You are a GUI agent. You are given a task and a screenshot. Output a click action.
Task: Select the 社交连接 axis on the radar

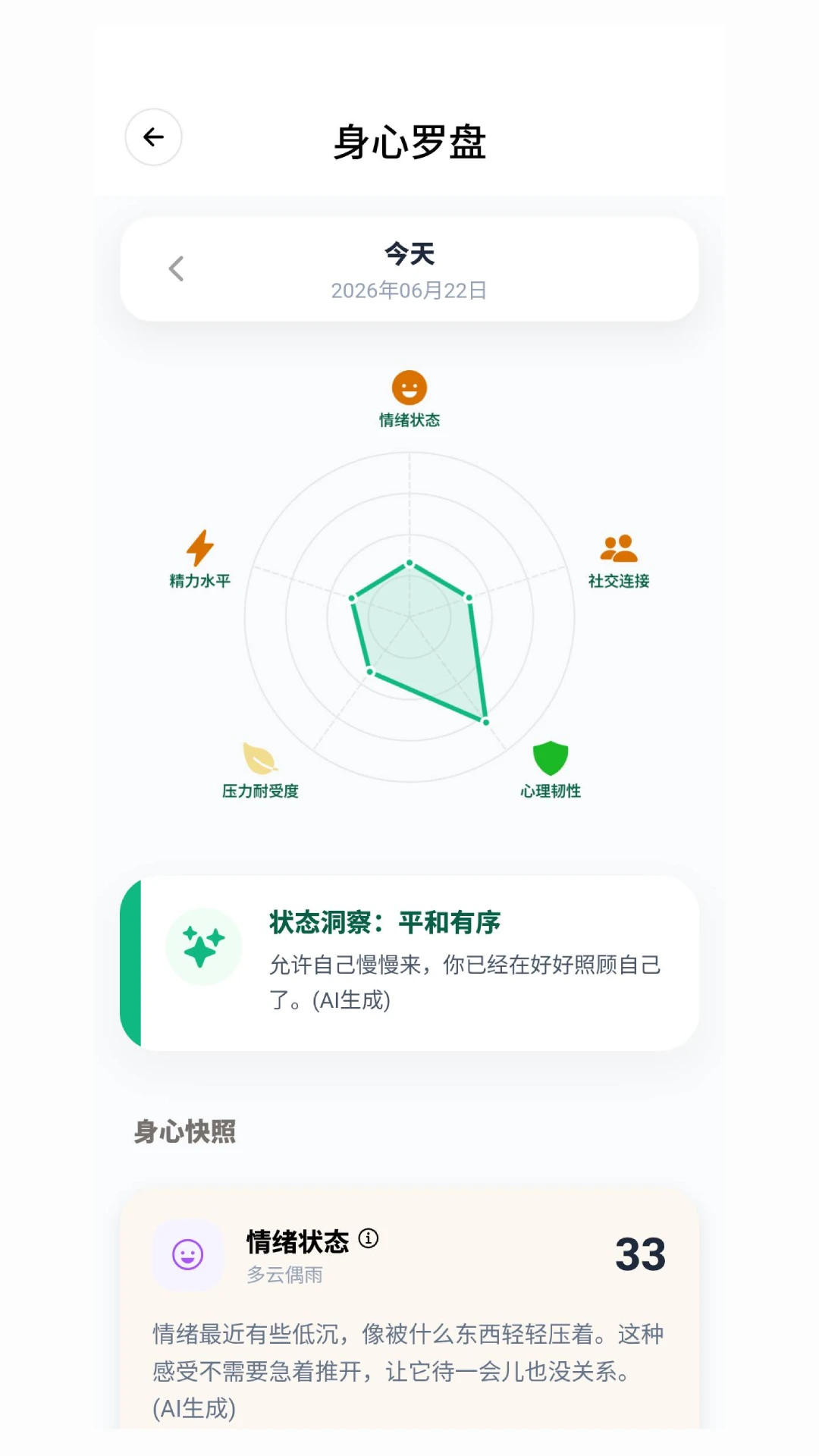tap(619, 561)
